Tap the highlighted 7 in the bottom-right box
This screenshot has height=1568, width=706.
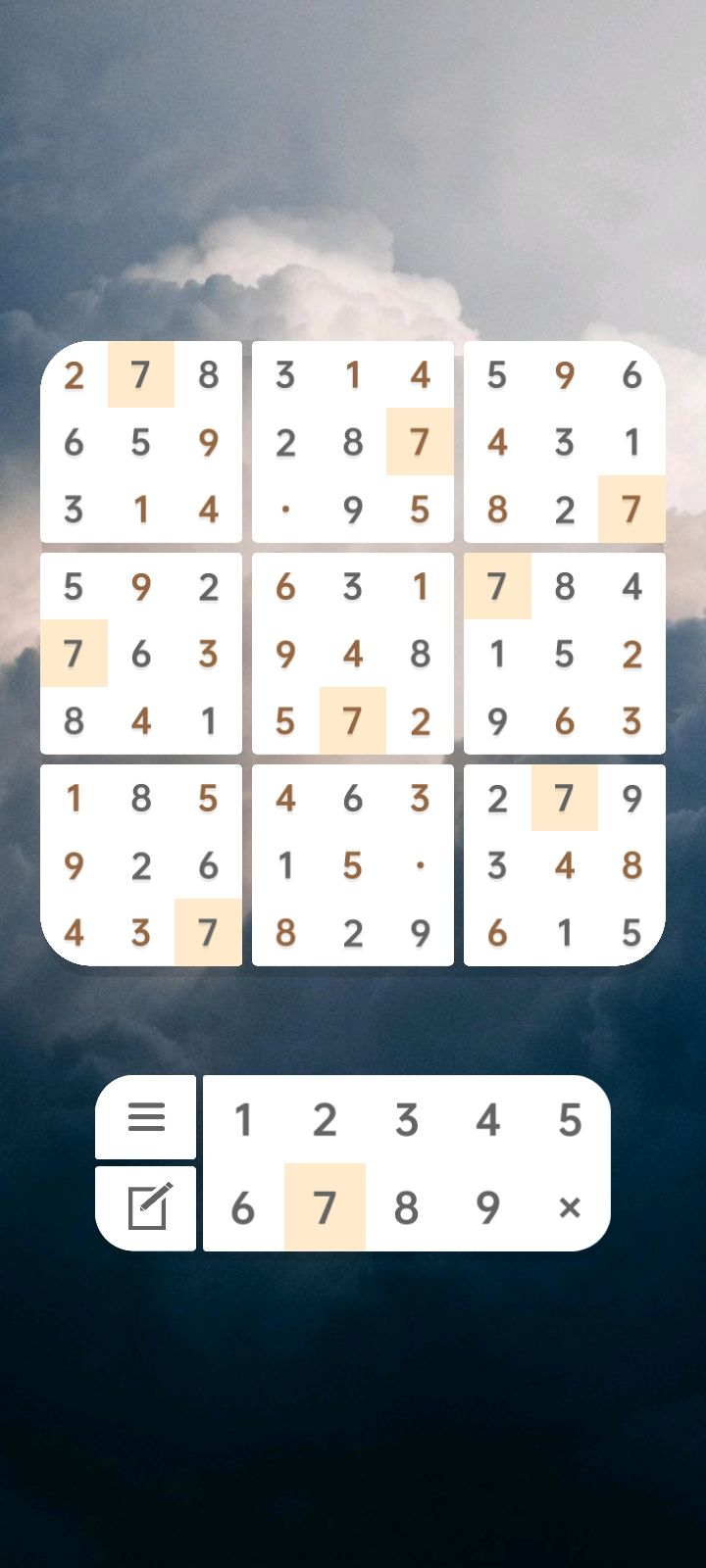click(564, 799)
